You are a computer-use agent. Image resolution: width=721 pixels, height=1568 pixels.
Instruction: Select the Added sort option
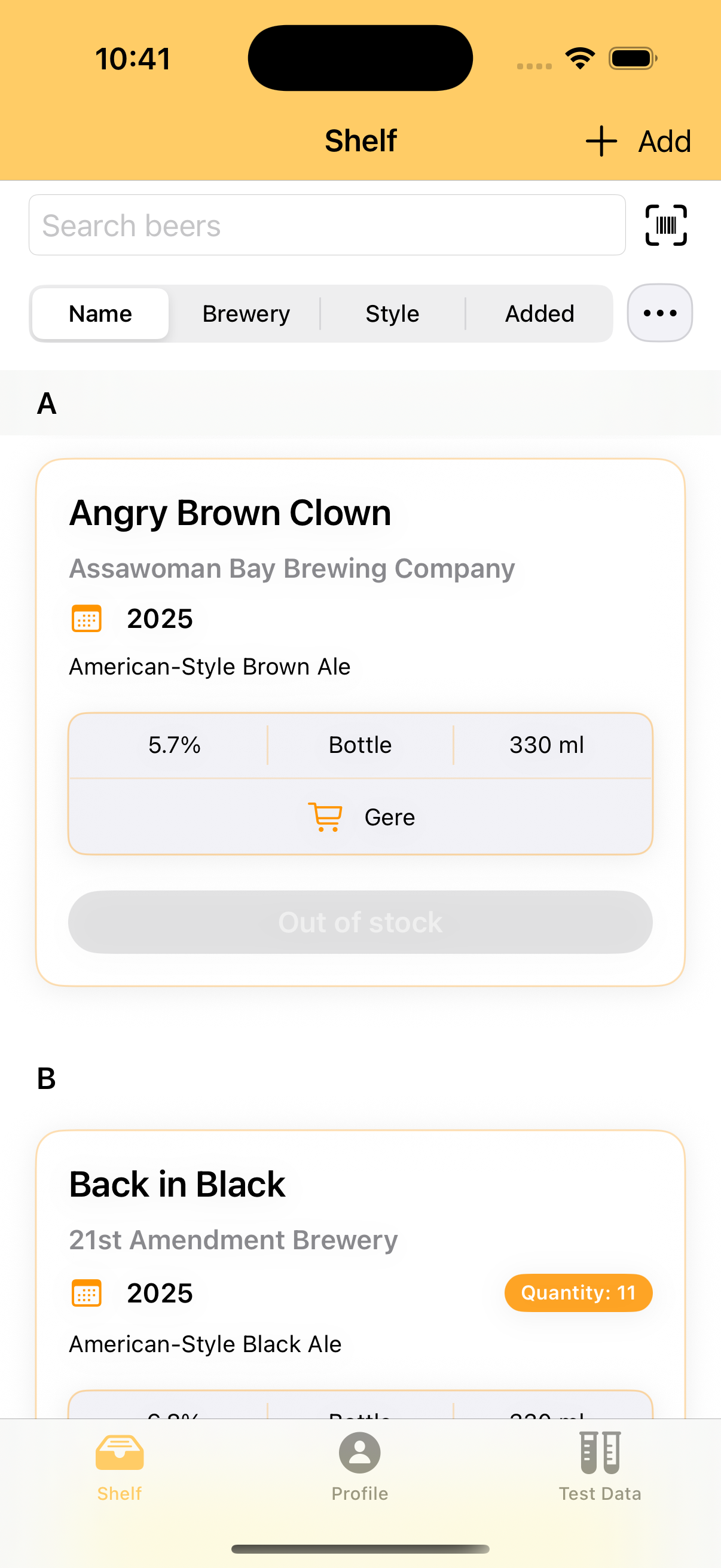click(x=539, y=313)
